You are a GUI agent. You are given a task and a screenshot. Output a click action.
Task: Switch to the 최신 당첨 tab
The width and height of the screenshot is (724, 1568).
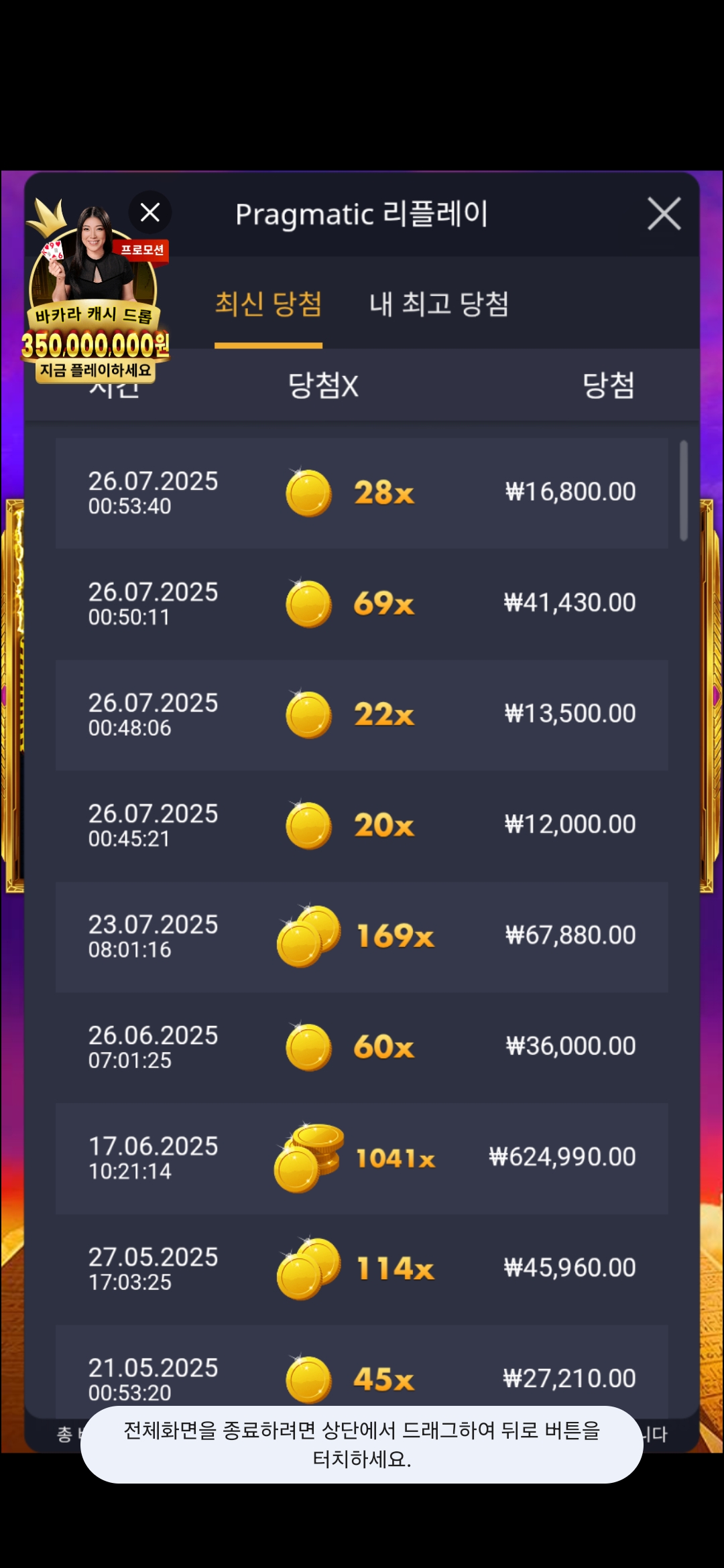coord(268,305)
